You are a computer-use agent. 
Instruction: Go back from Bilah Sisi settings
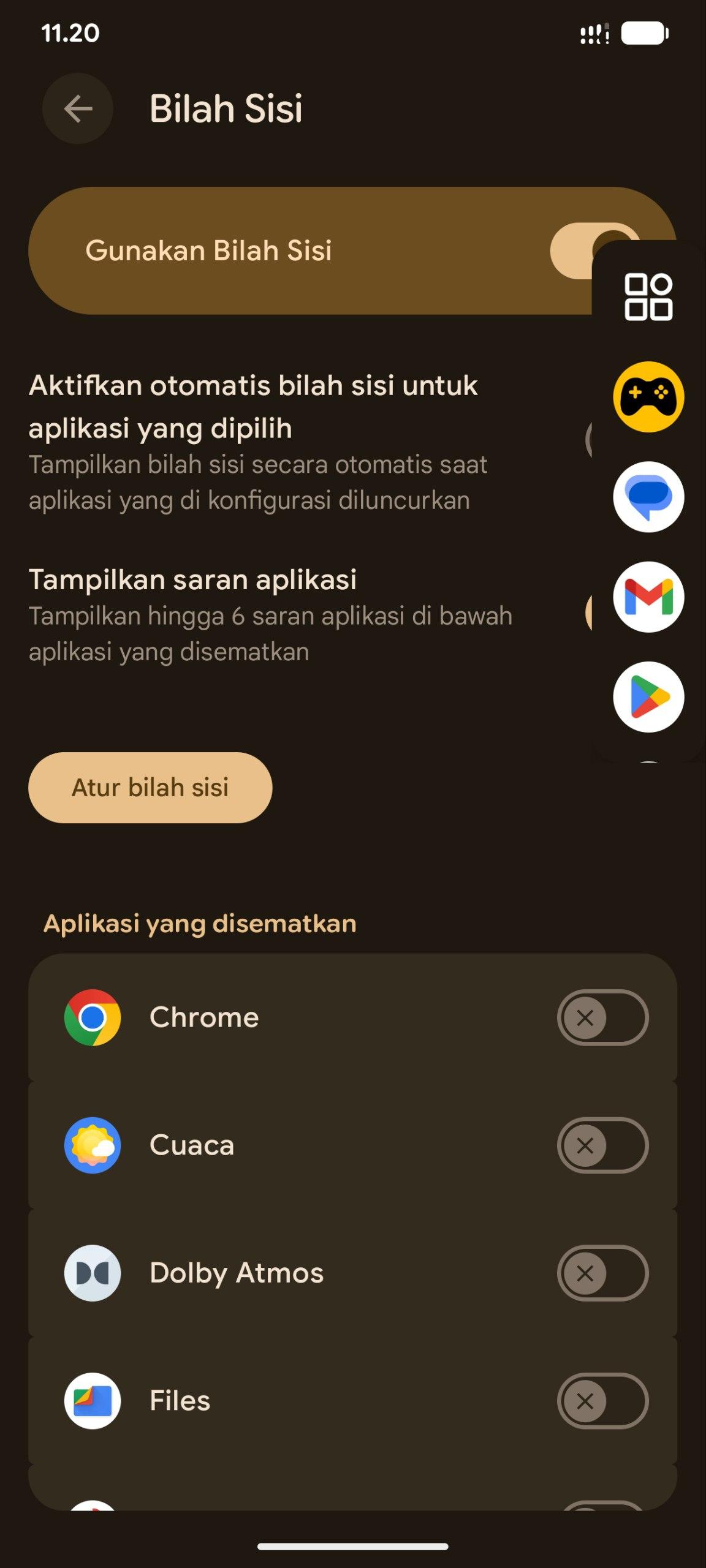click(x=78, y=109)
